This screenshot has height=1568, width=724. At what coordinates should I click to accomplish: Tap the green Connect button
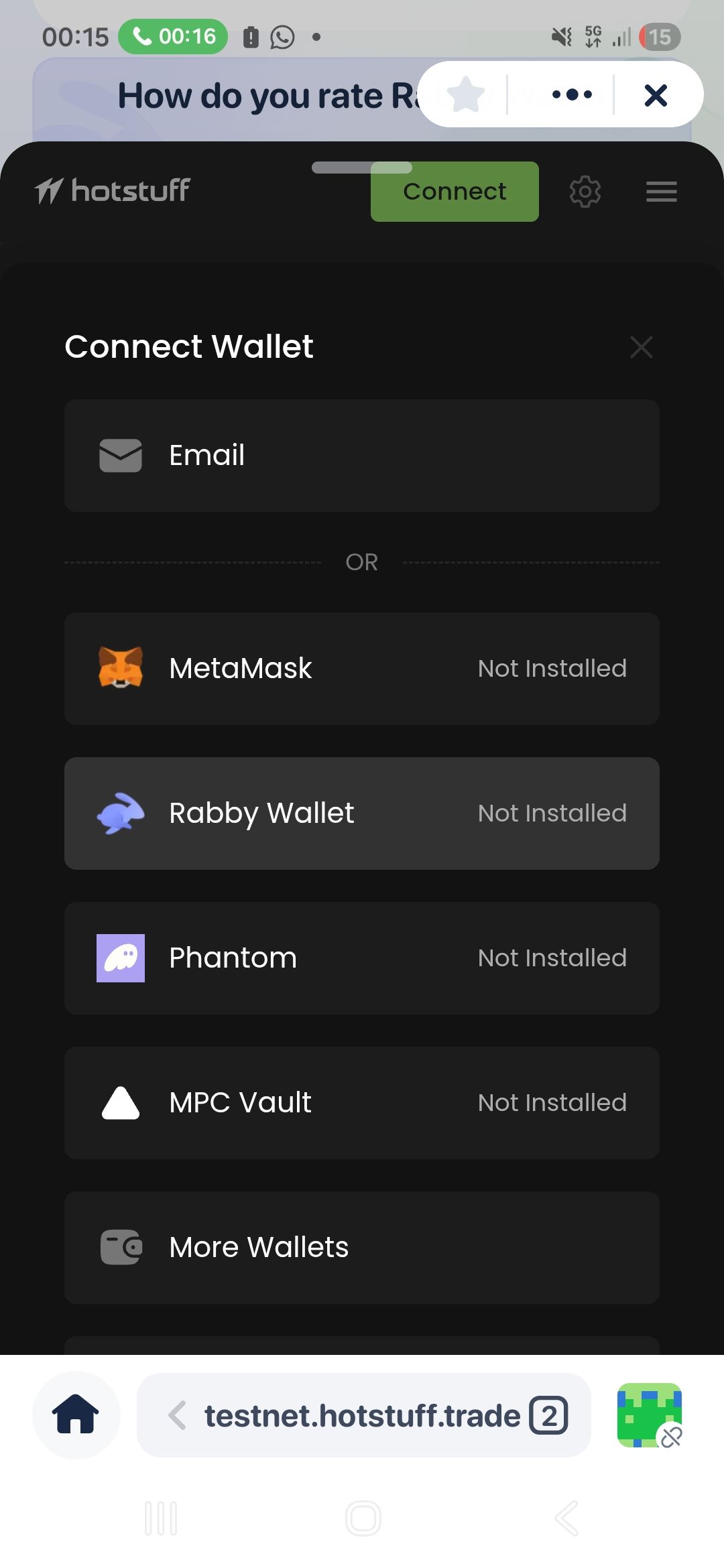(455, 192)
